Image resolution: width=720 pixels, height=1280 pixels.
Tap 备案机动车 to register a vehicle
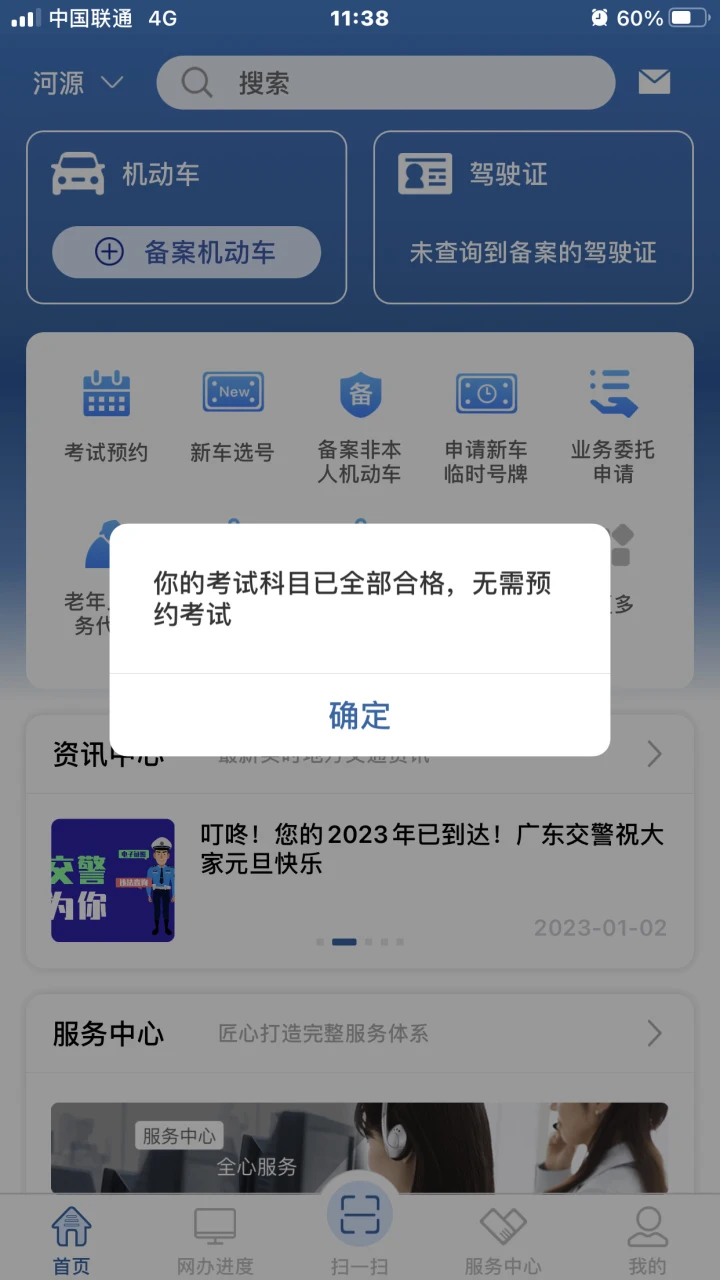[187, 252]
